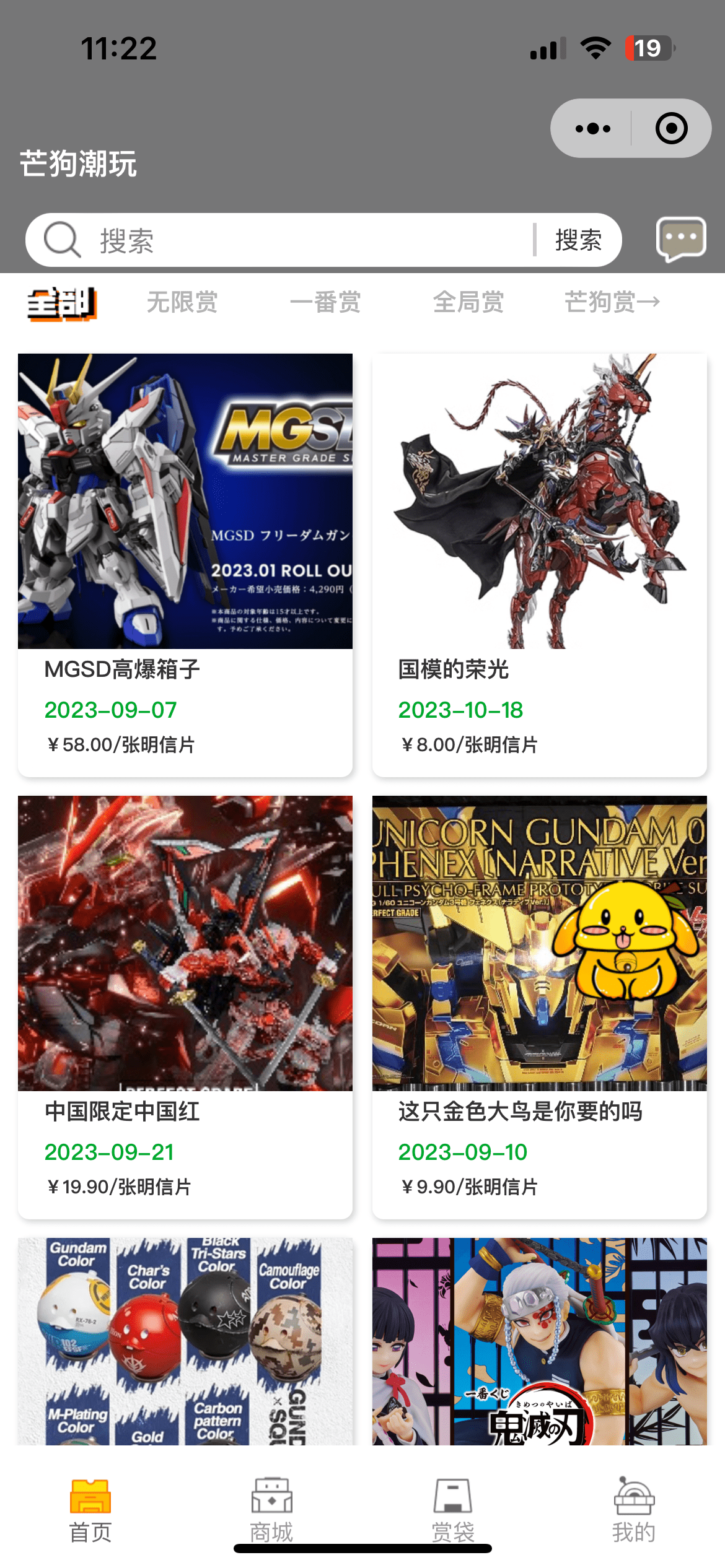Go to the 首页 tab
725x1568 pixels.
click(x=90, y=1510)
